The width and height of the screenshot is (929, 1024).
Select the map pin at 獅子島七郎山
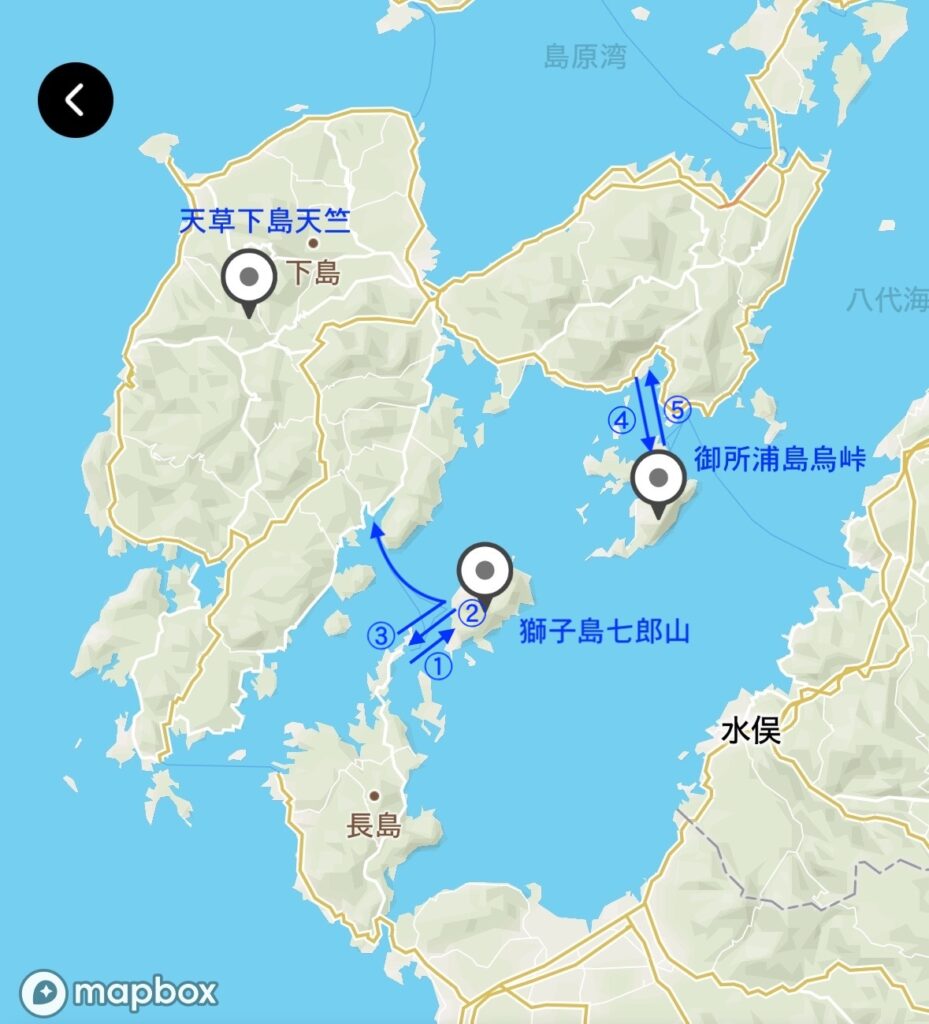(x=485, y=571)
